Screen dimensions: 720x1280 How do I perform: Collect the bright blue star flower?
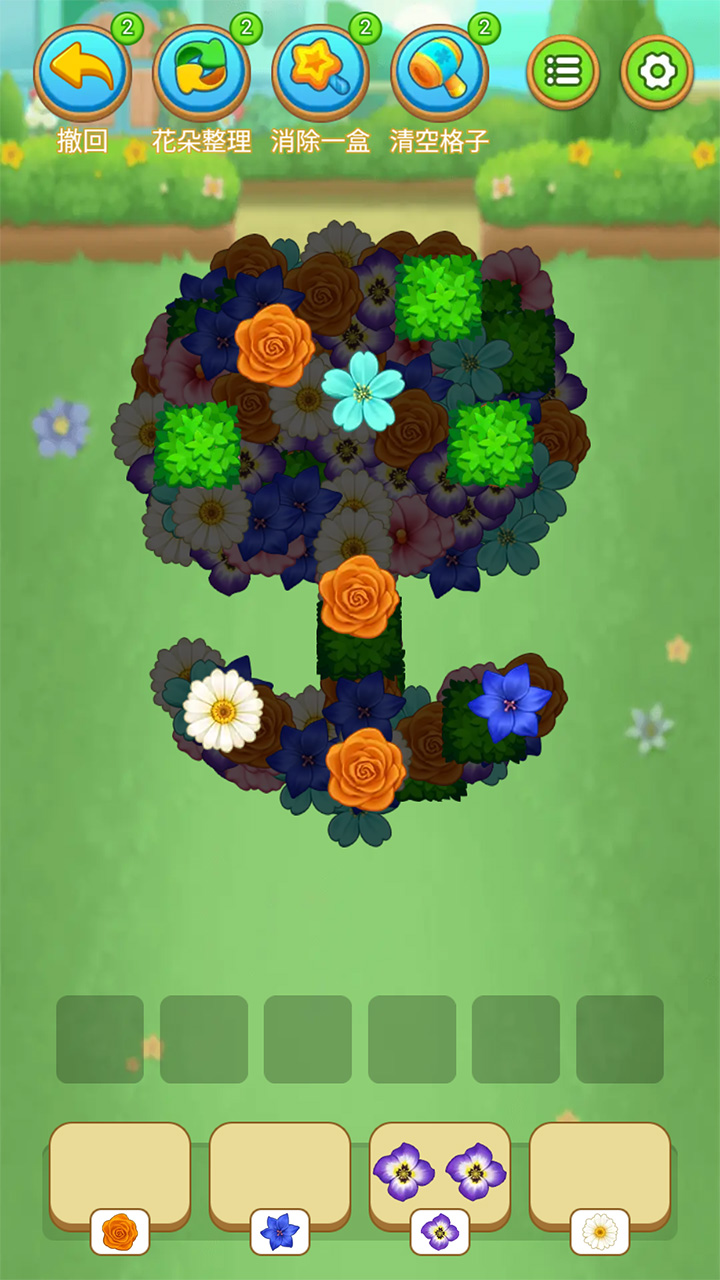509,701
